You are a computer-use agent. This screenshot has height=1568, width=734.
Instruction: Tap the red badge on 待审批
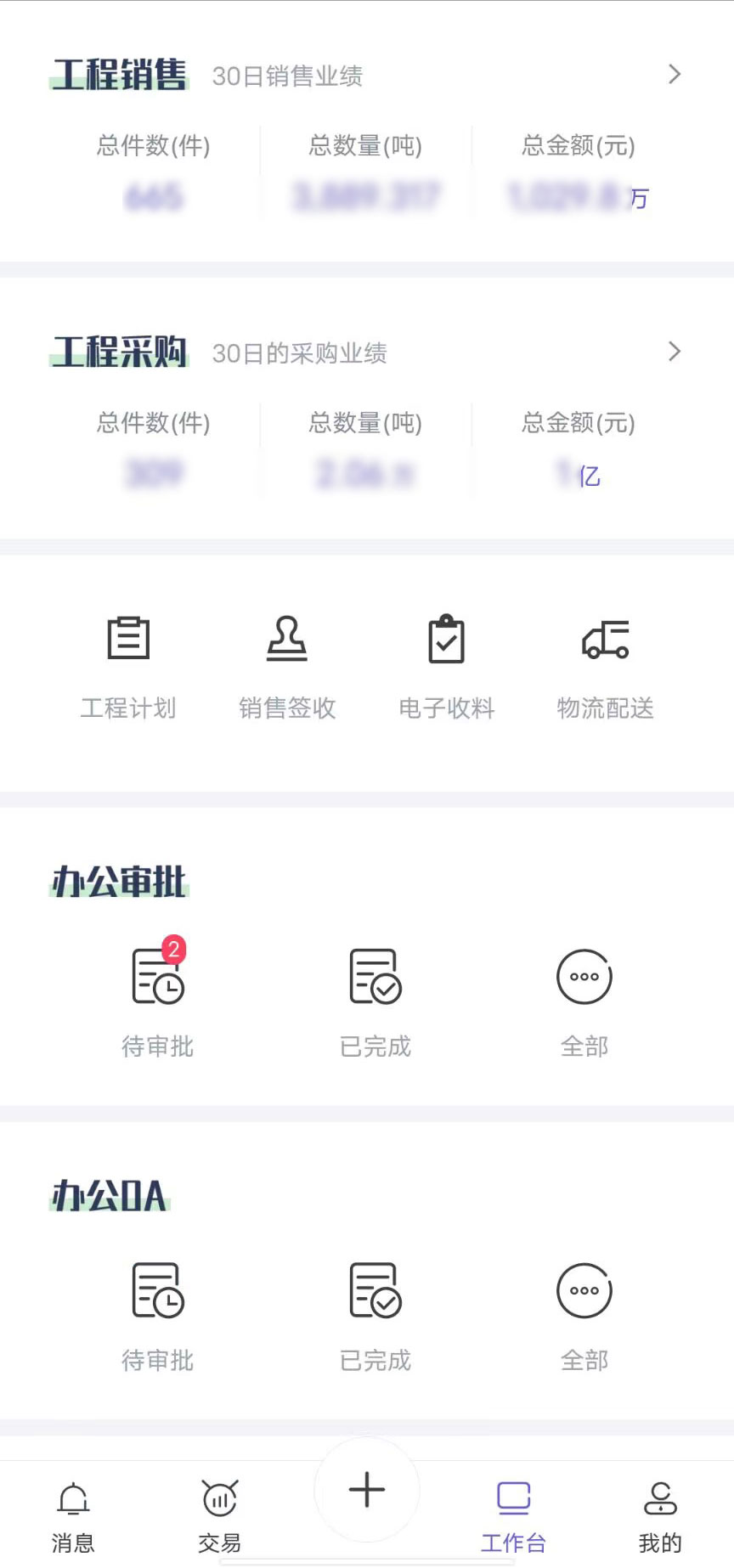(x=173, y=951)
